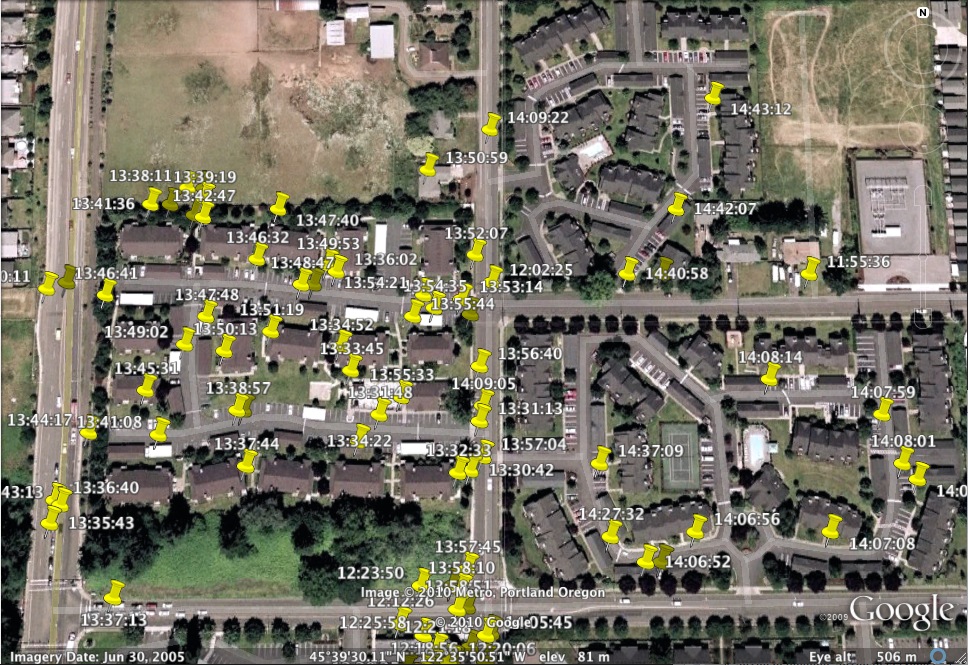Tap the 13:37:44 placemark
Viewport: 968px width, 665px height.
pos(247,461)
